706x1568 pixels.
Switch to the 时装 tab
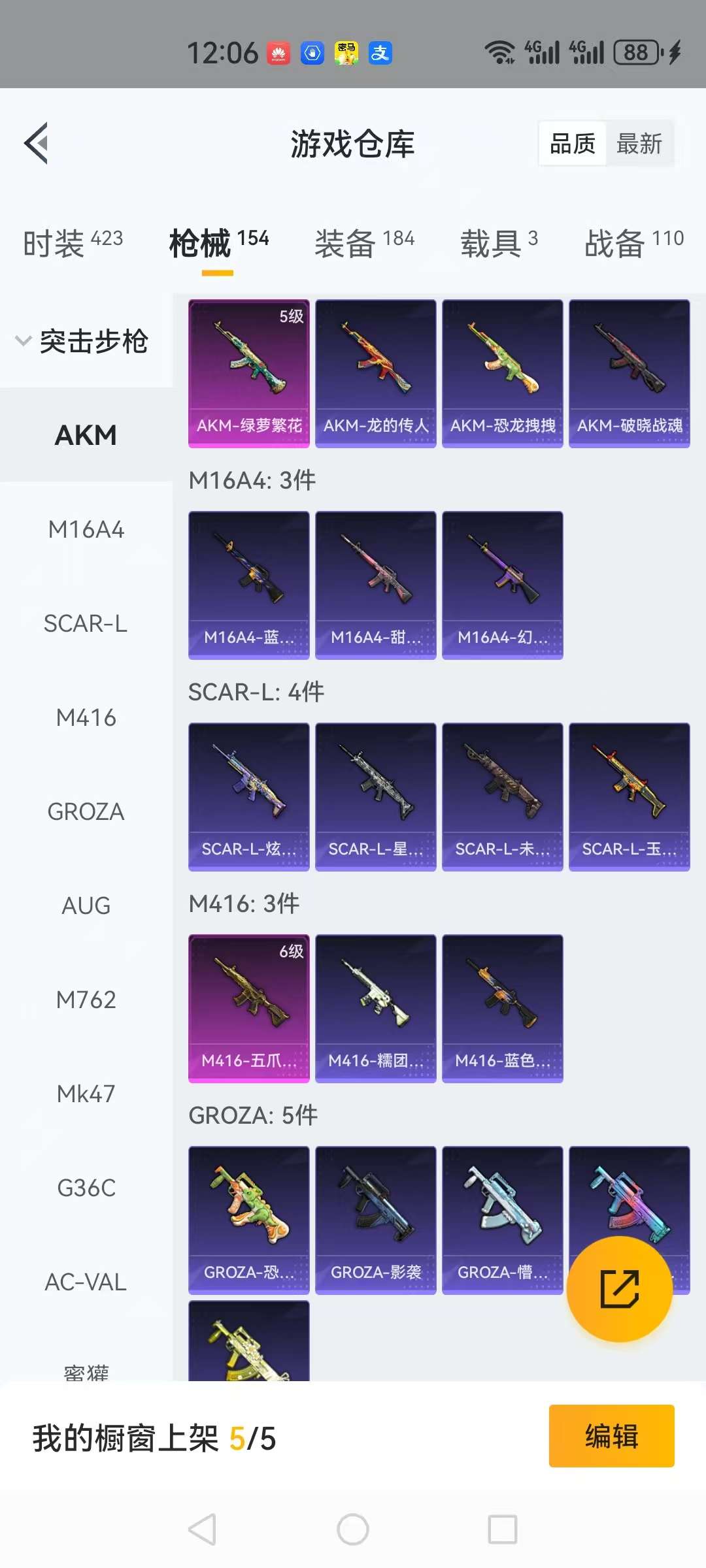pyautogui.click(x=73, y=243)
